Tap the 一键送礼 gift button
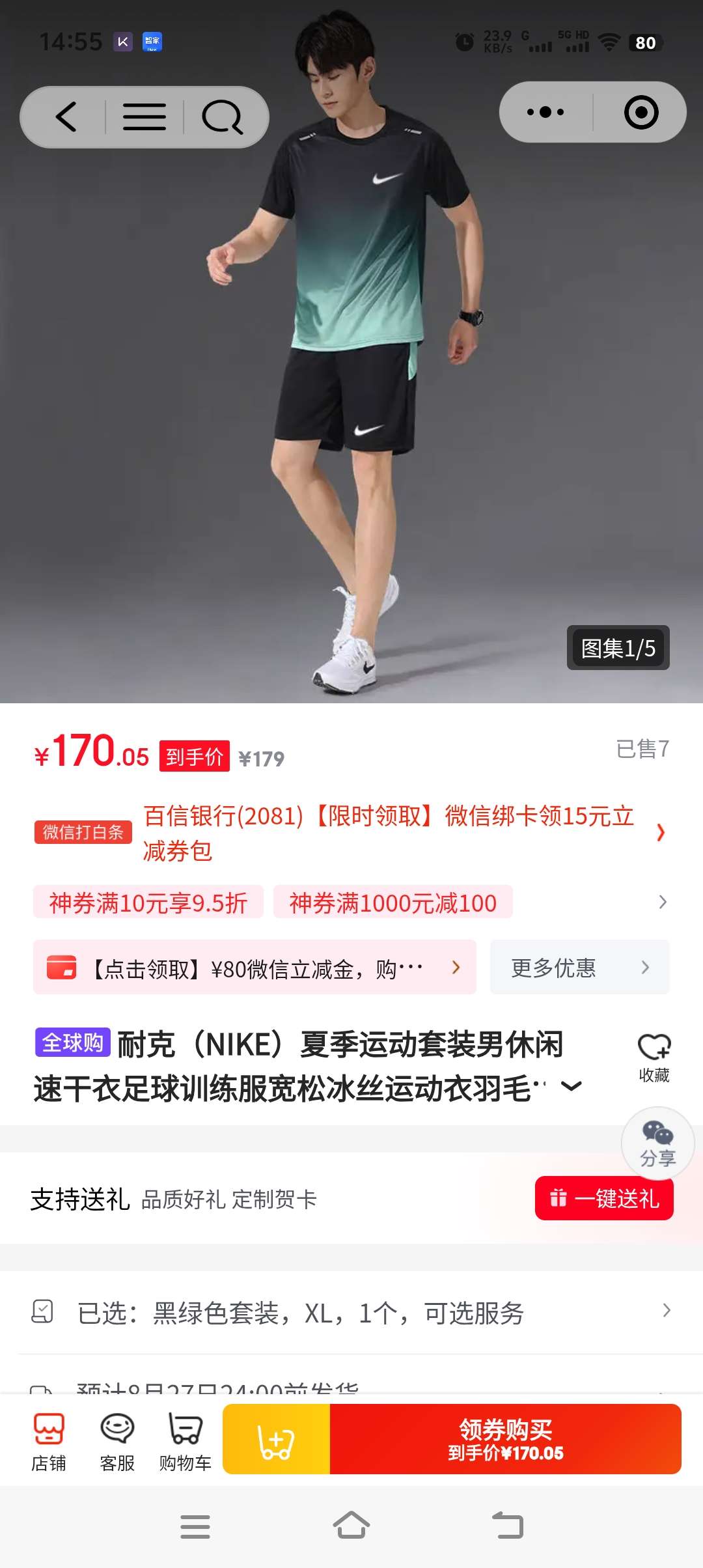The image size is (703, 1568). (x=604, y=1198)
